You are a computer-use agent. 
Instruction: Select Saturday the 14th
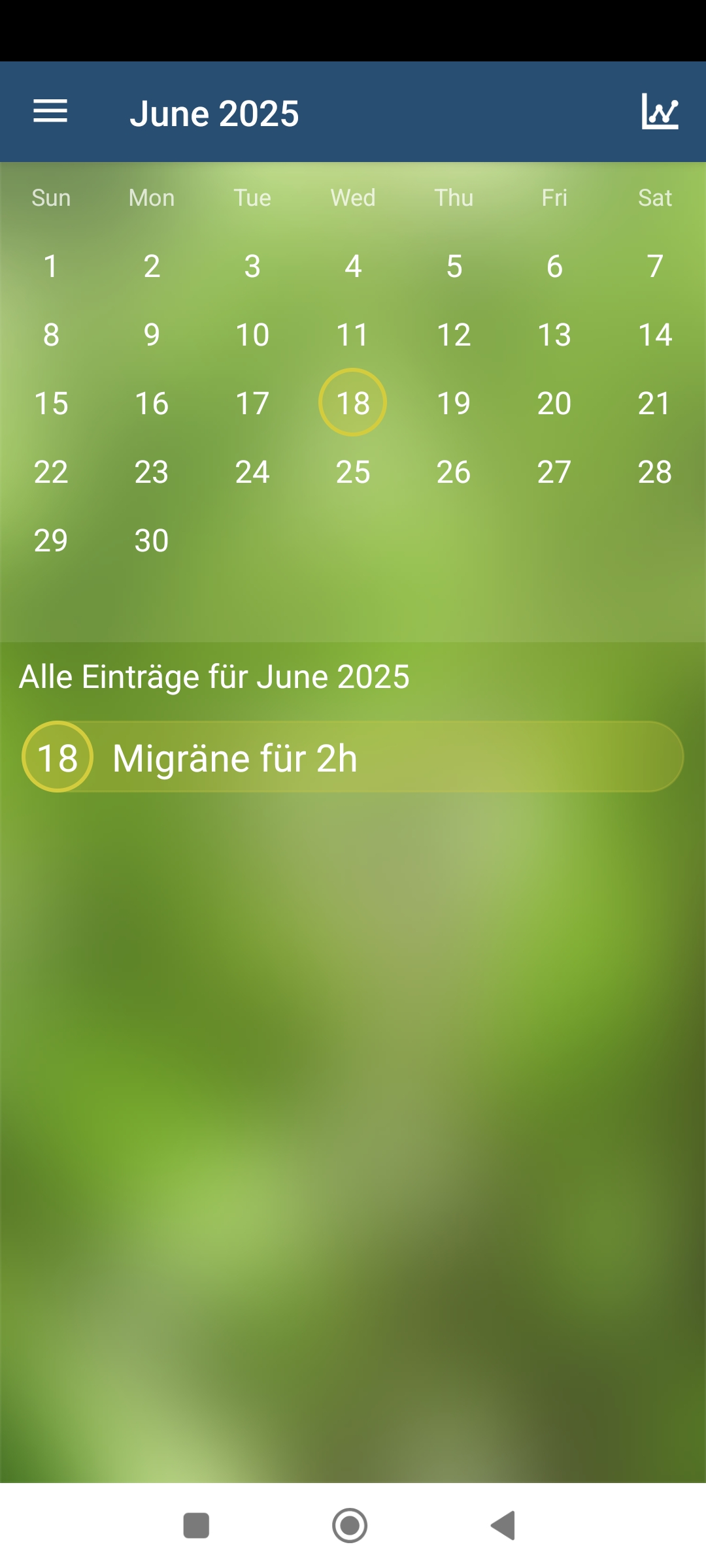655,335
